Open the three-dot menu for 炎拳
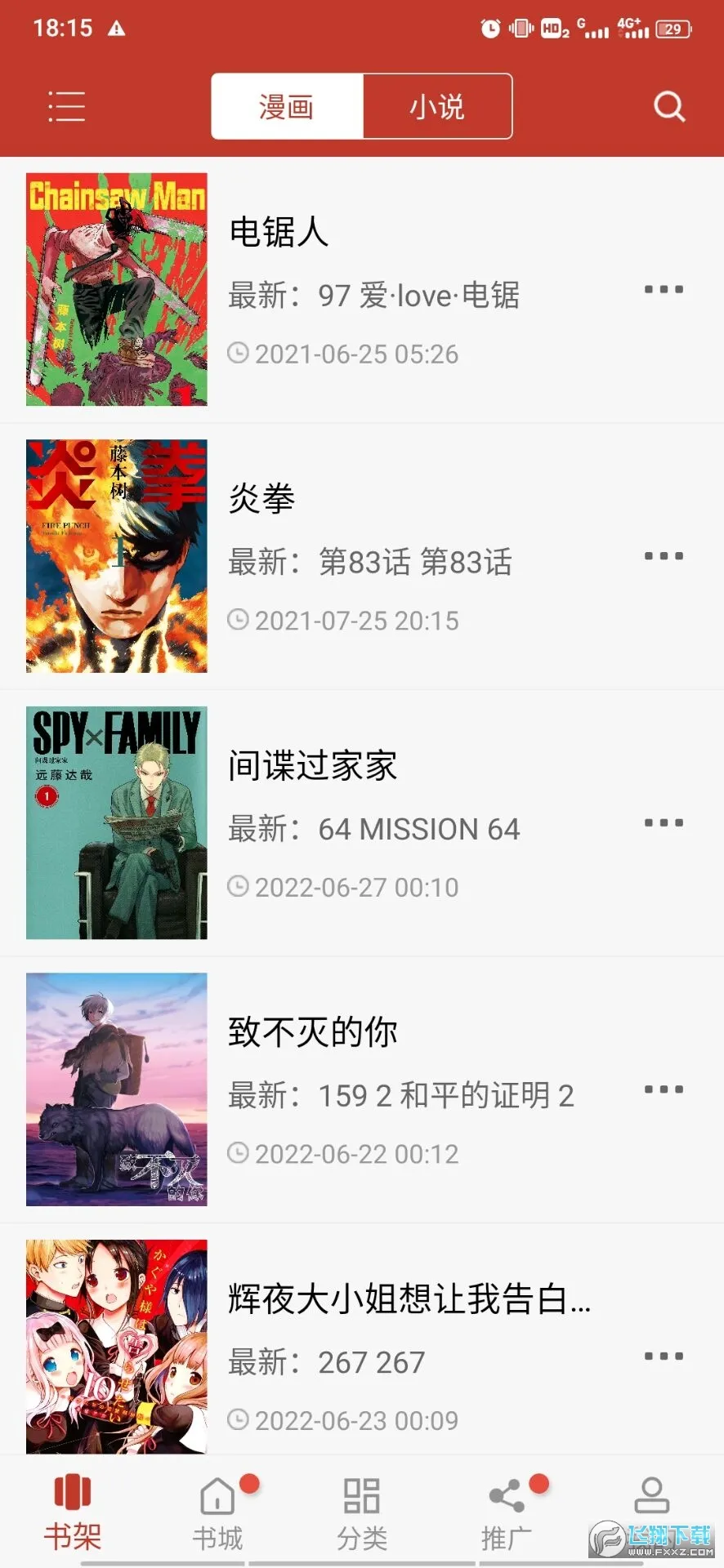The image size is (724, 1568). (x=663, y=556)
